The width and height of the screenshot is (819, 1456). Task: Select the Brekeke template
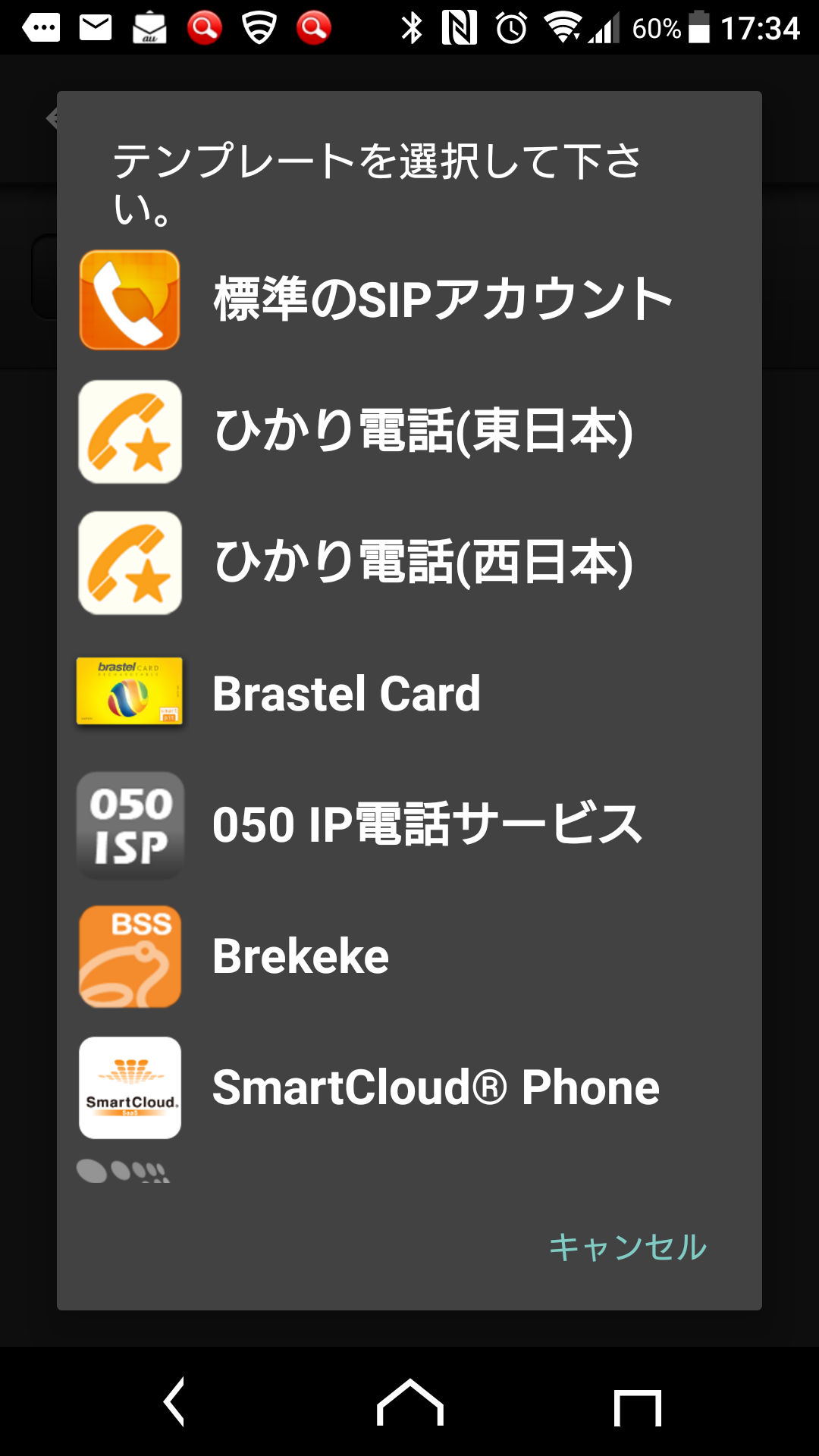pos(409,956)
